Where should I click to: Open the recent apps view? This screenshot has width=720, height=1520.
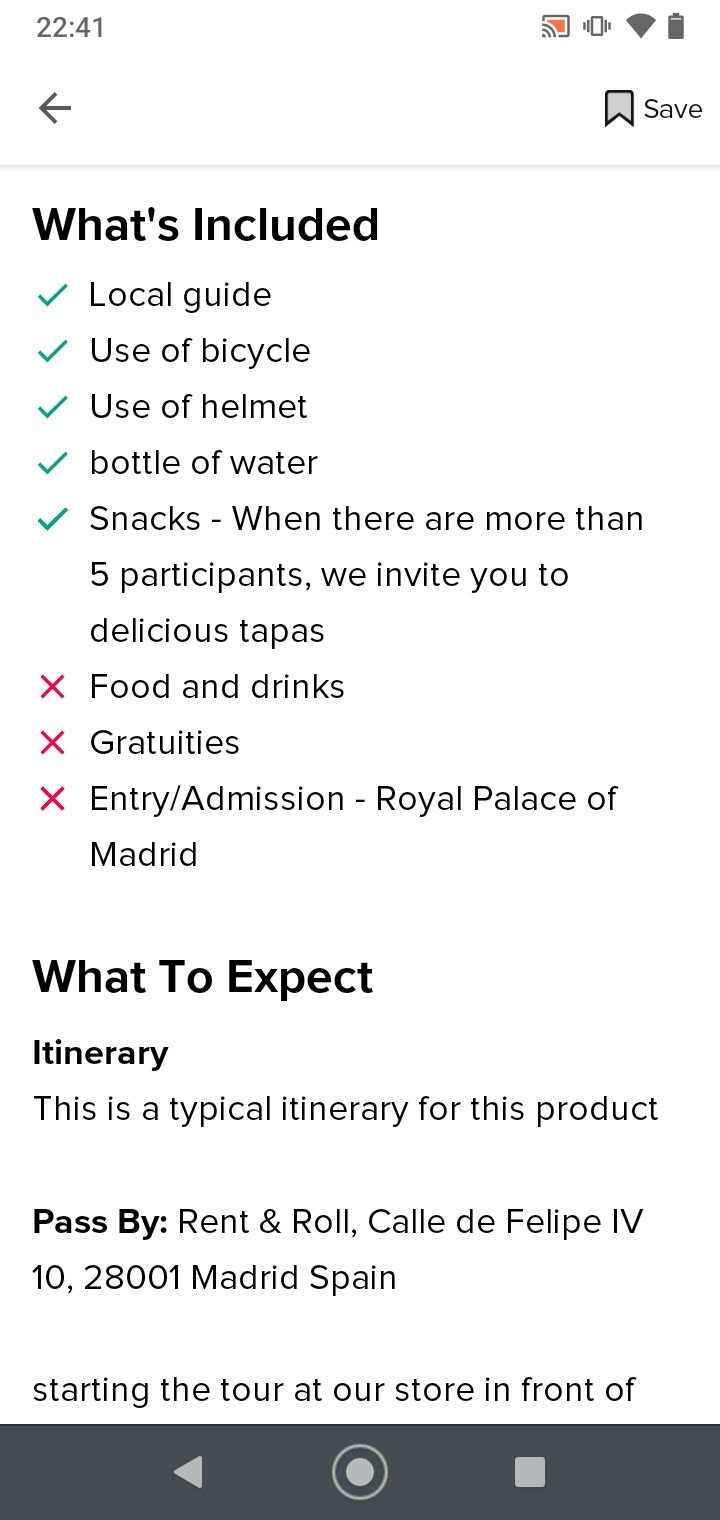(529, 1472)
